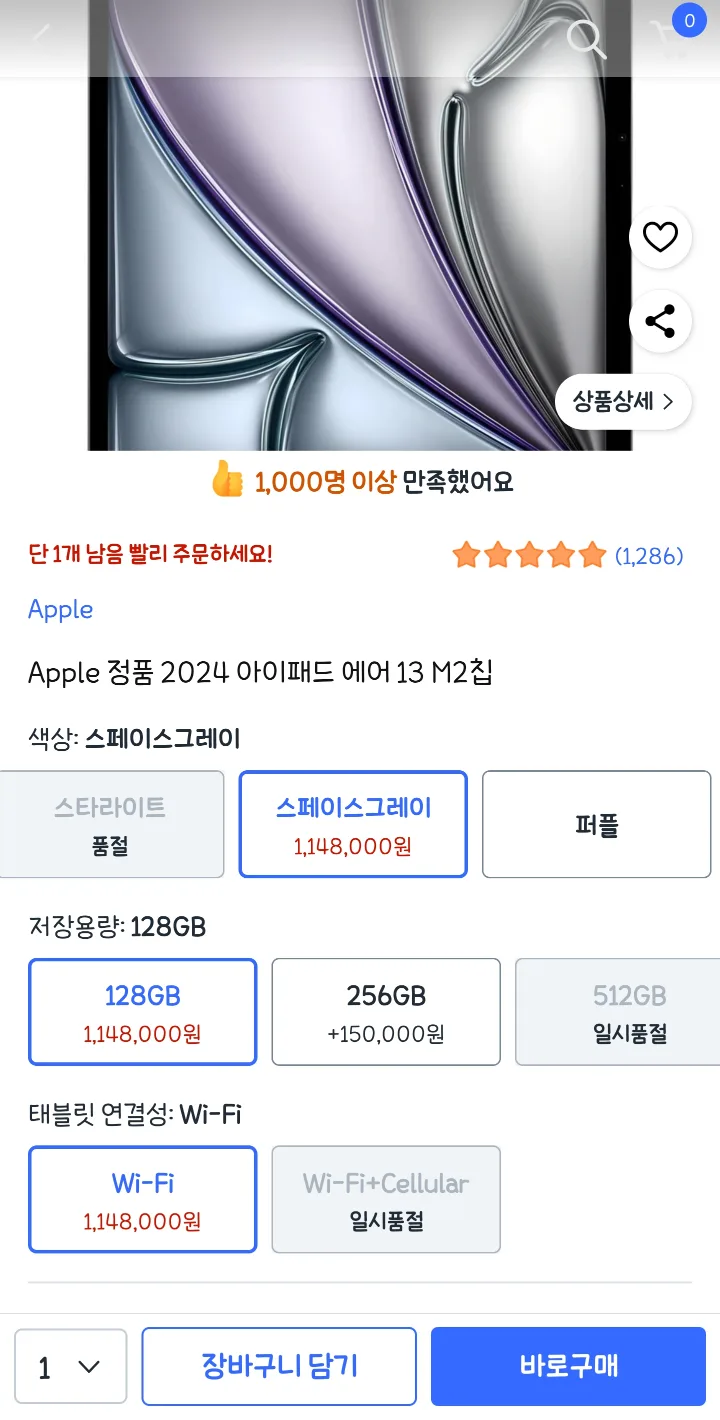Add product to wishlist with heart icon
Viewport: 720px width, 1420px height.
pos(660,237)
